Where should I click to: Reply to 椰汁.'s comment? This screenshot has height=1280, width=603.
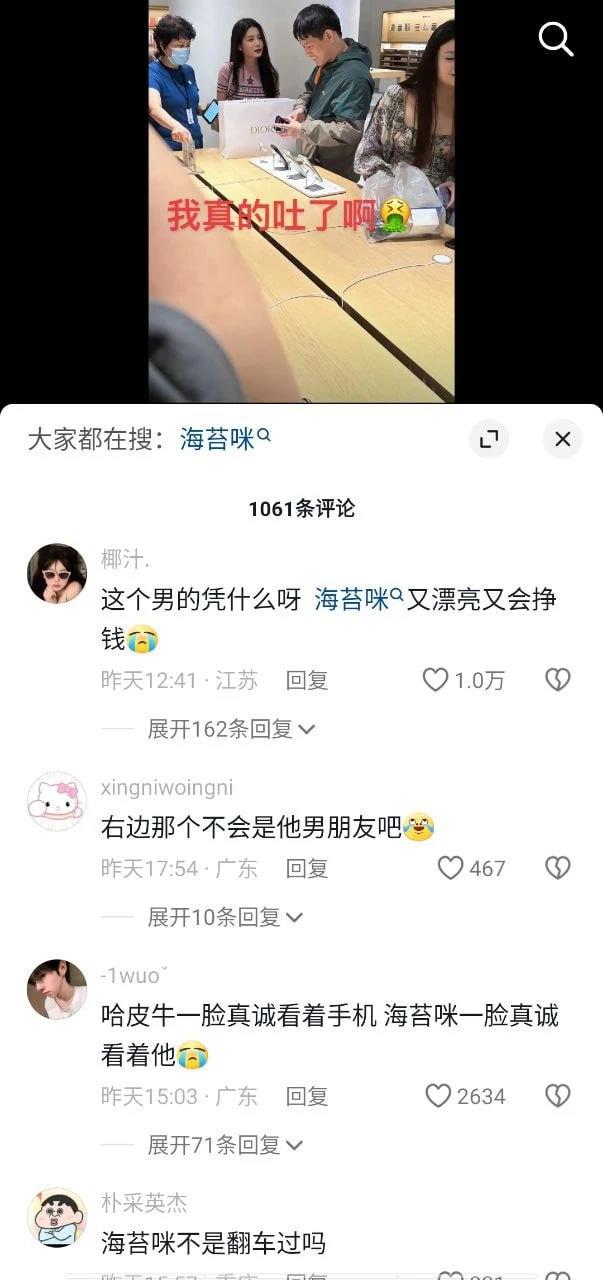(307, 680)
